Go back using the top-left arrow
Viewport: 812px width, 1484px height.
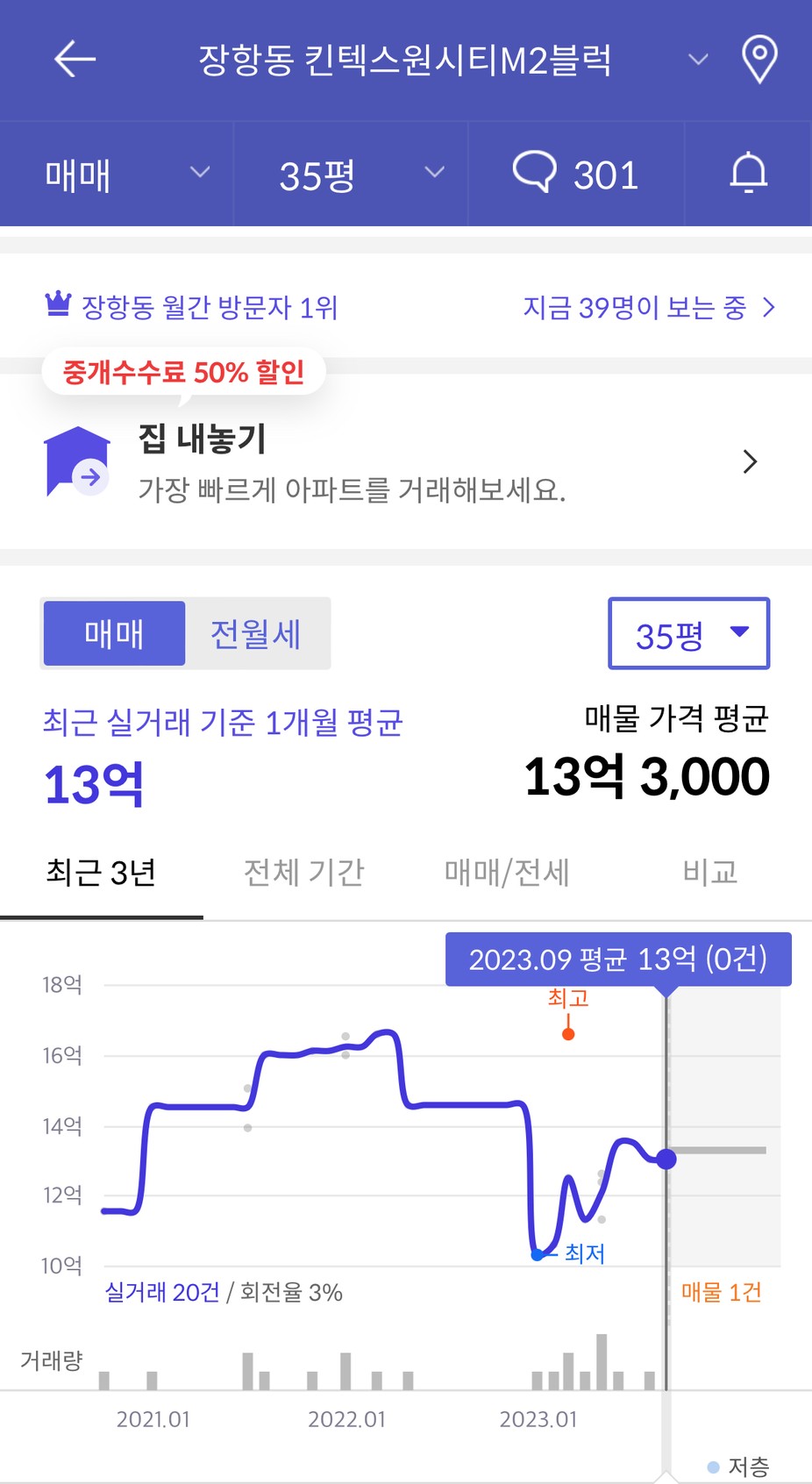(75, 60)
